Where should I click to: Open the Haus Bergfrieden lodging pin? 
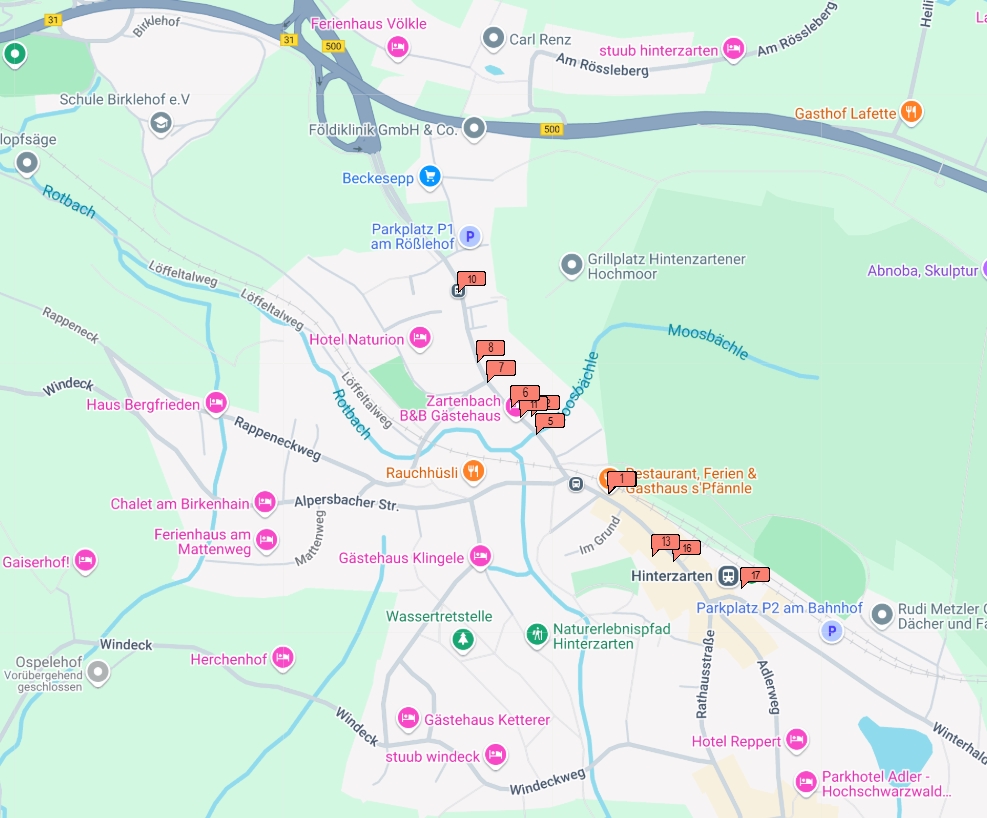coord(216,403)
